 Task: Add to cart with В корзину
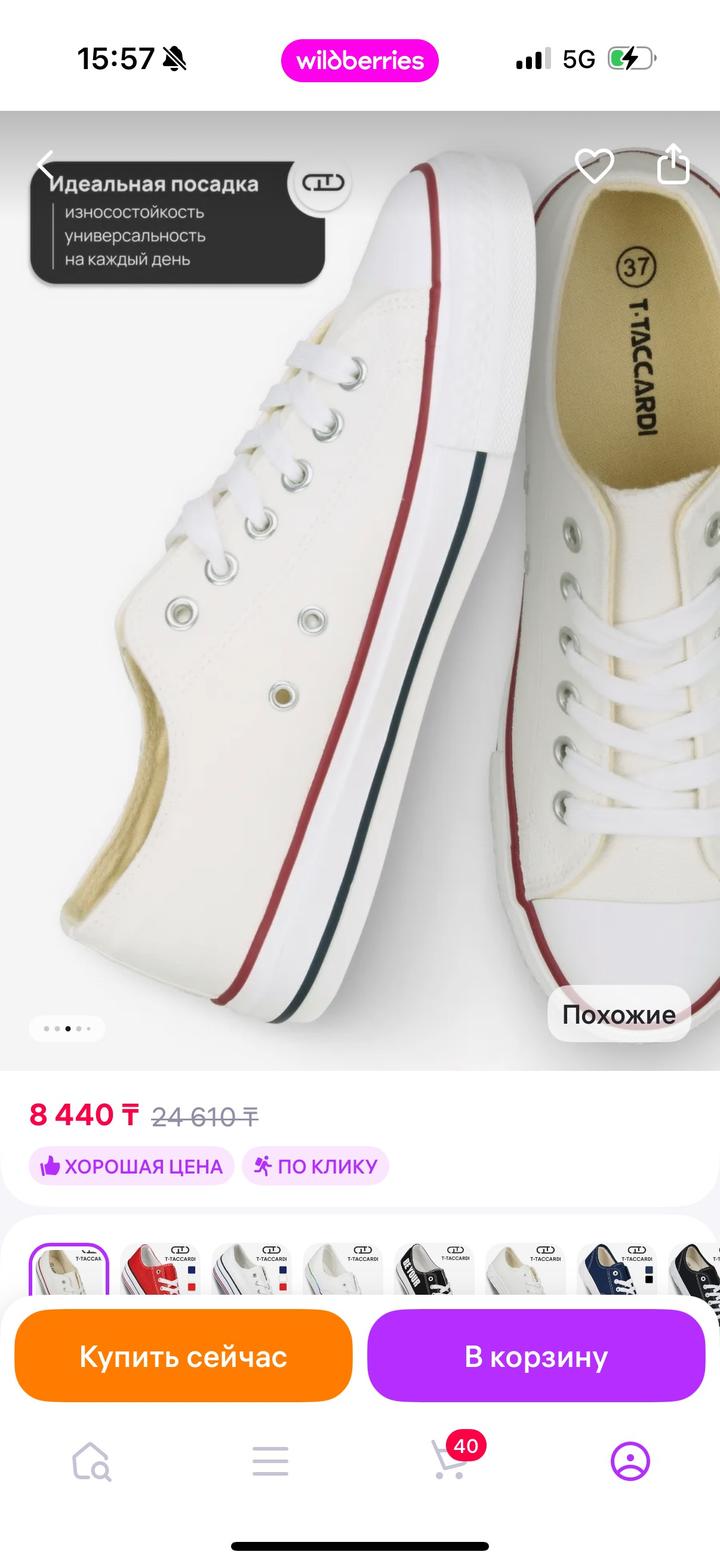click(x=536, y=1357)
